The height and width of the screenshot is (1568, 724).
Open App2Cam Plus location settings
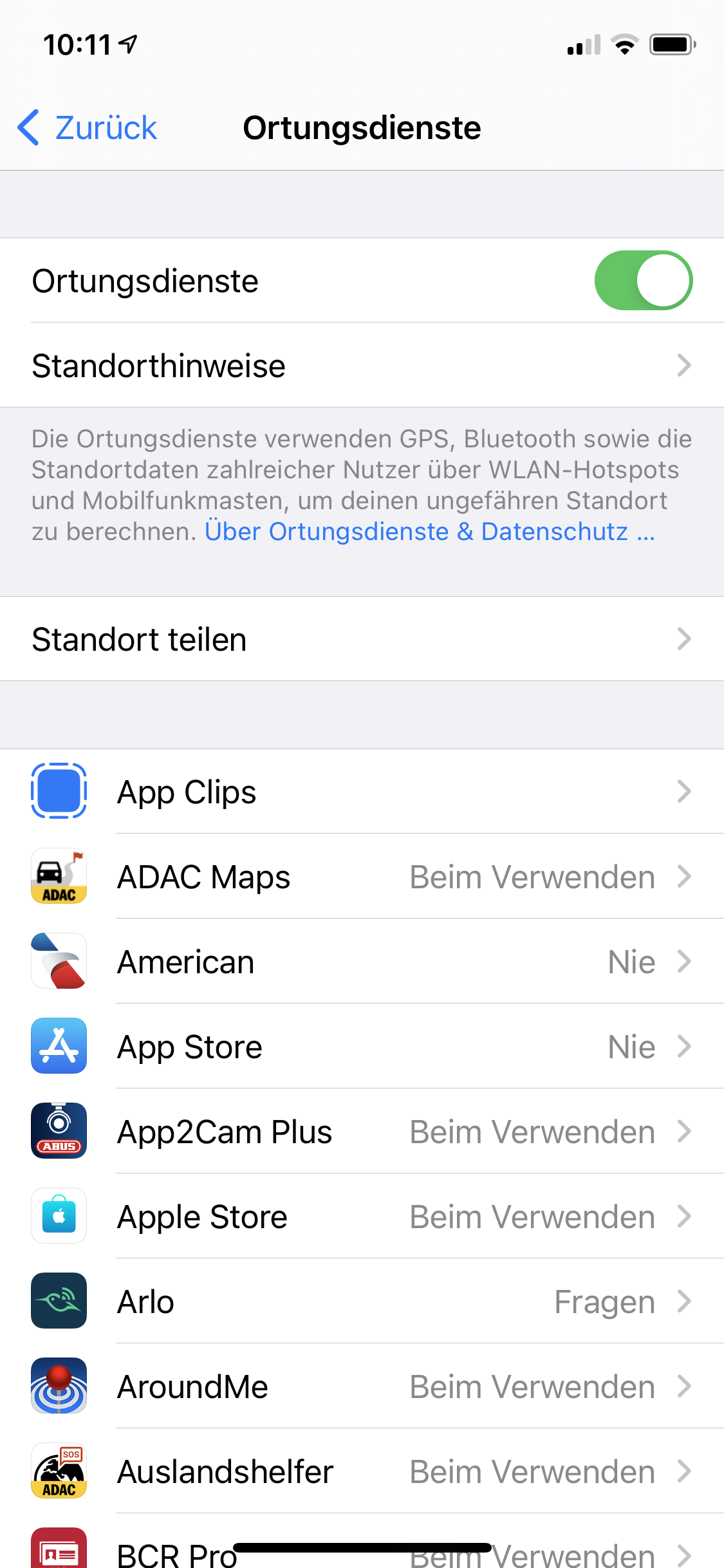click(x=362, y=1131)
